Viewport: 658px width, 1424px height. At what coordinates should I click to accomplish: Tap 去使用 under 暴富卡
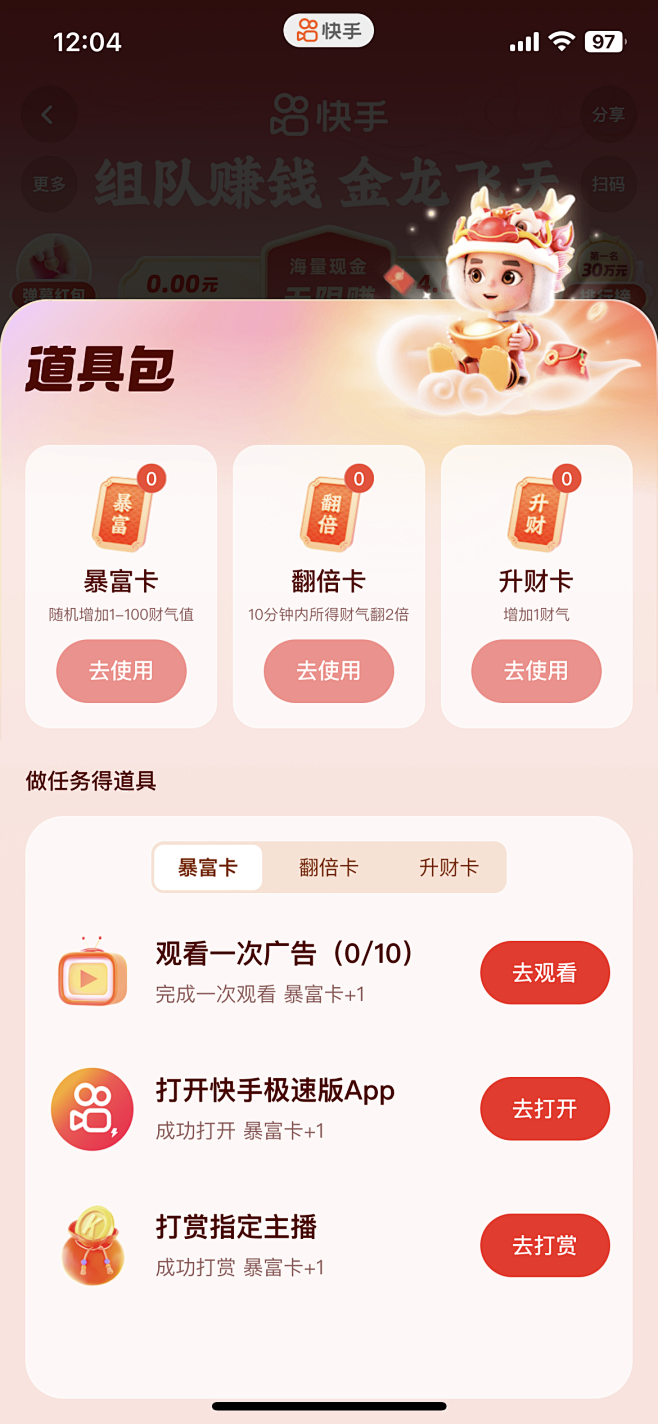tap(121, 671)
